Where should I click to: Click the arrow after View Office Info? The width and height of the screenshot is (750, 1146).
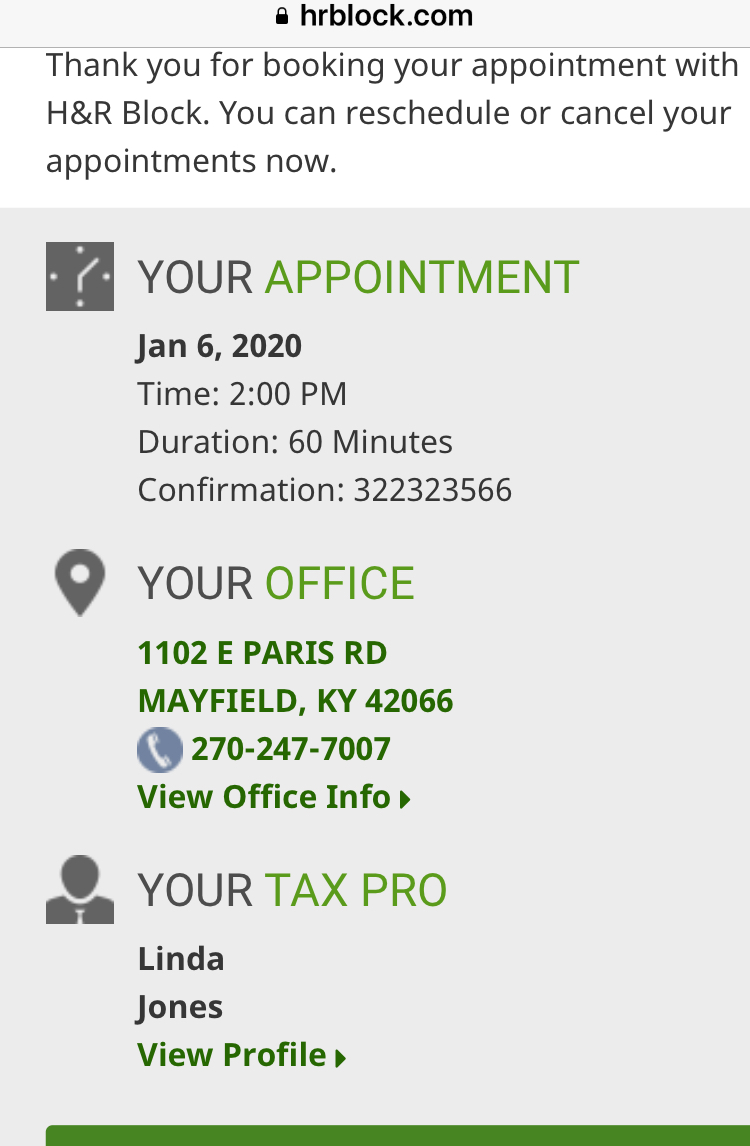pos(405,797)
